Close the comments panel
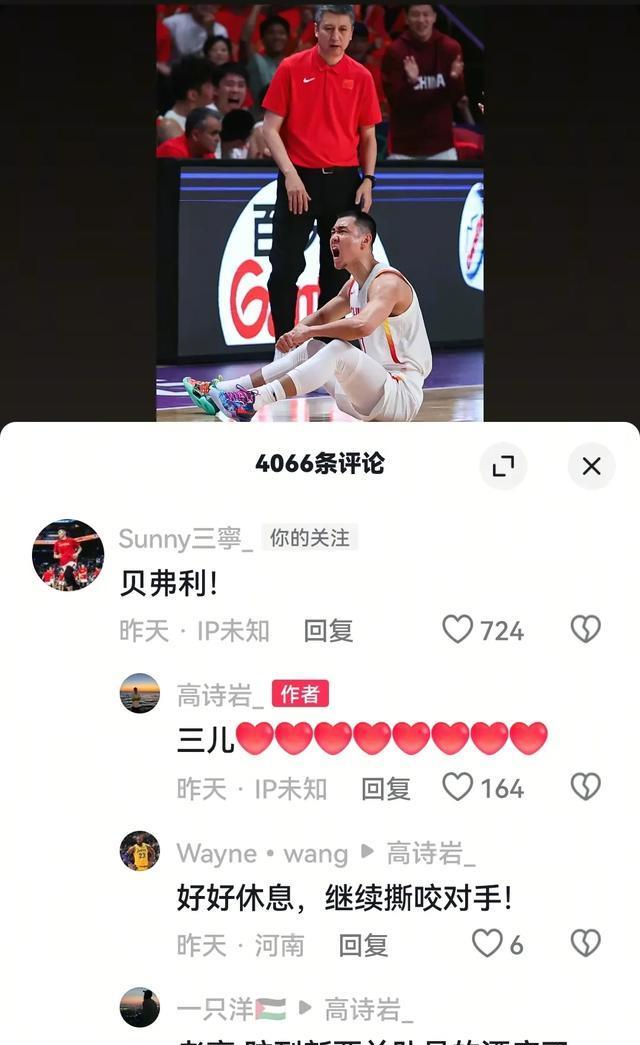The height and width of the screenshot is (1045, 640). click(591, 466)
